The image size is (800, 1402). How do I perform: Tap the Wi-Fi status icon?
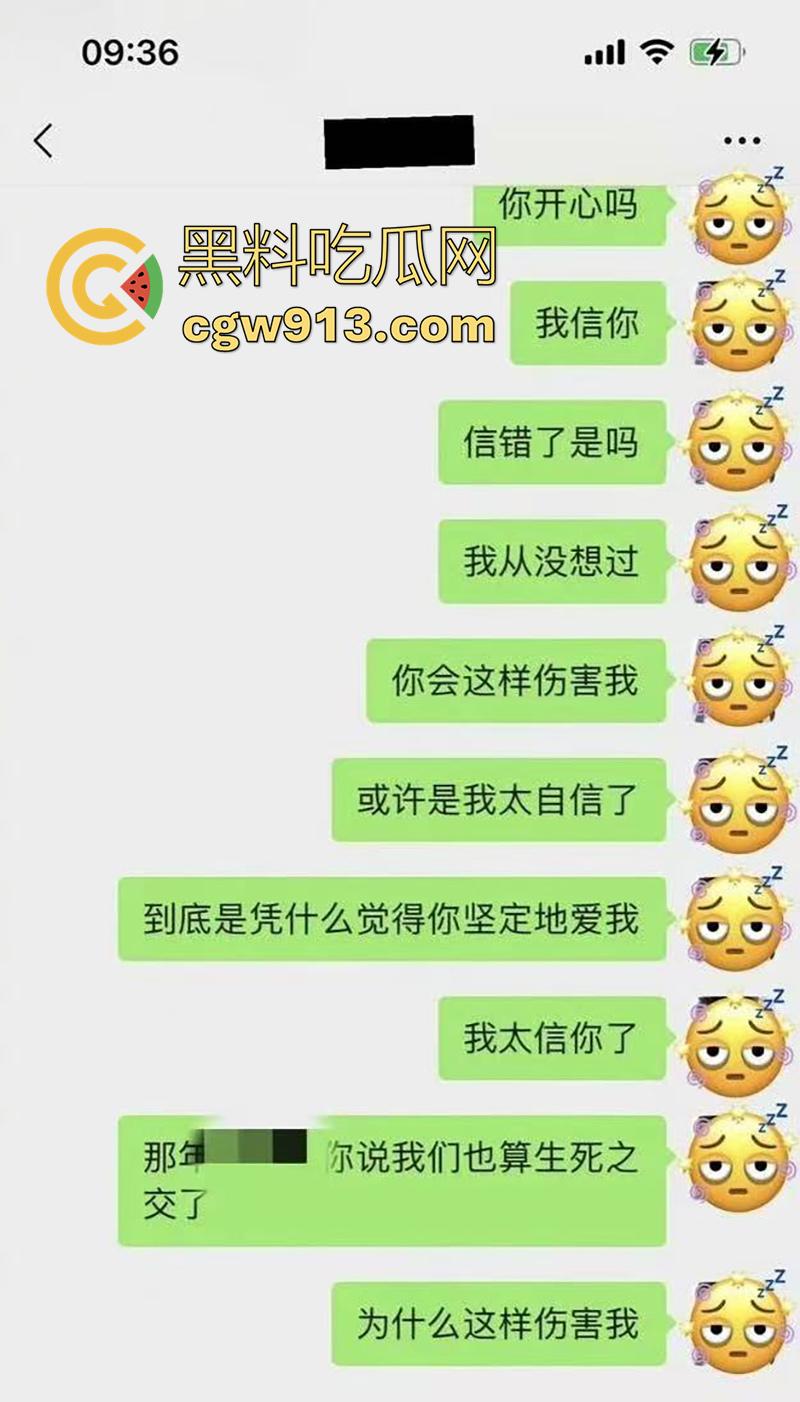tap(656, 50)
